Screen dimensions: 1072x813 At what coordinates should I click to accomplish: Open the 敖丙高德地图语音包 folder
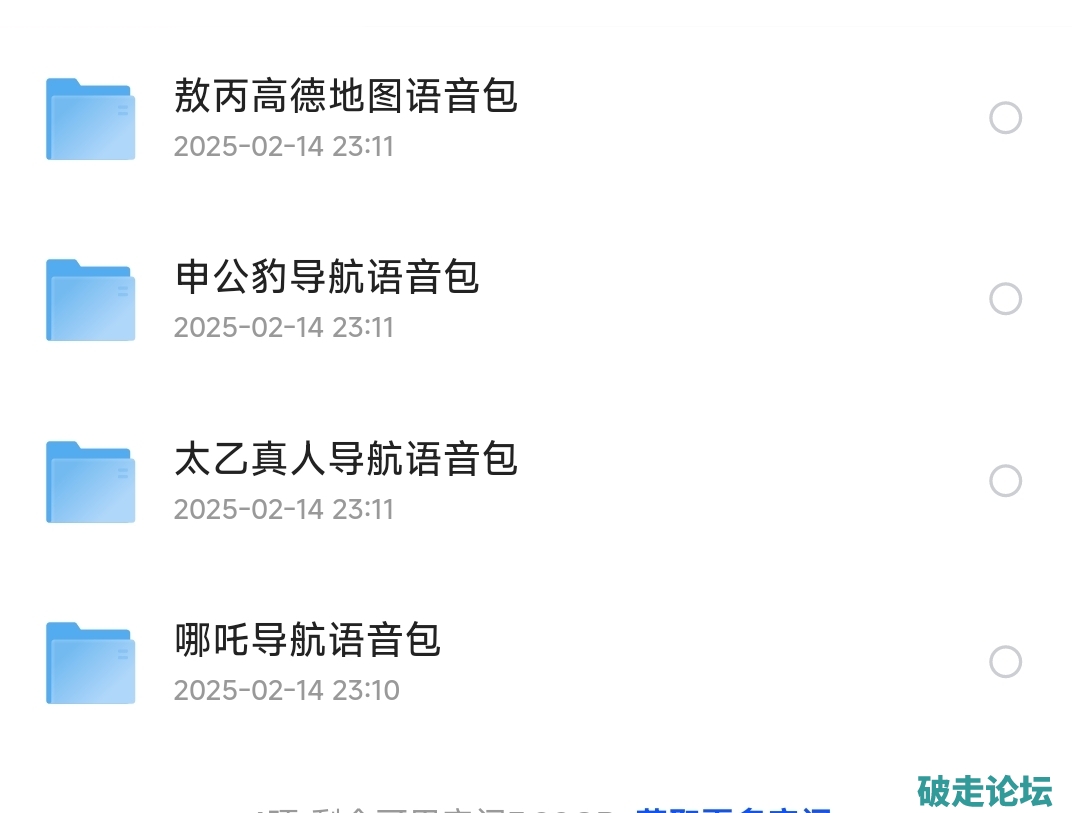coord(346,97)
